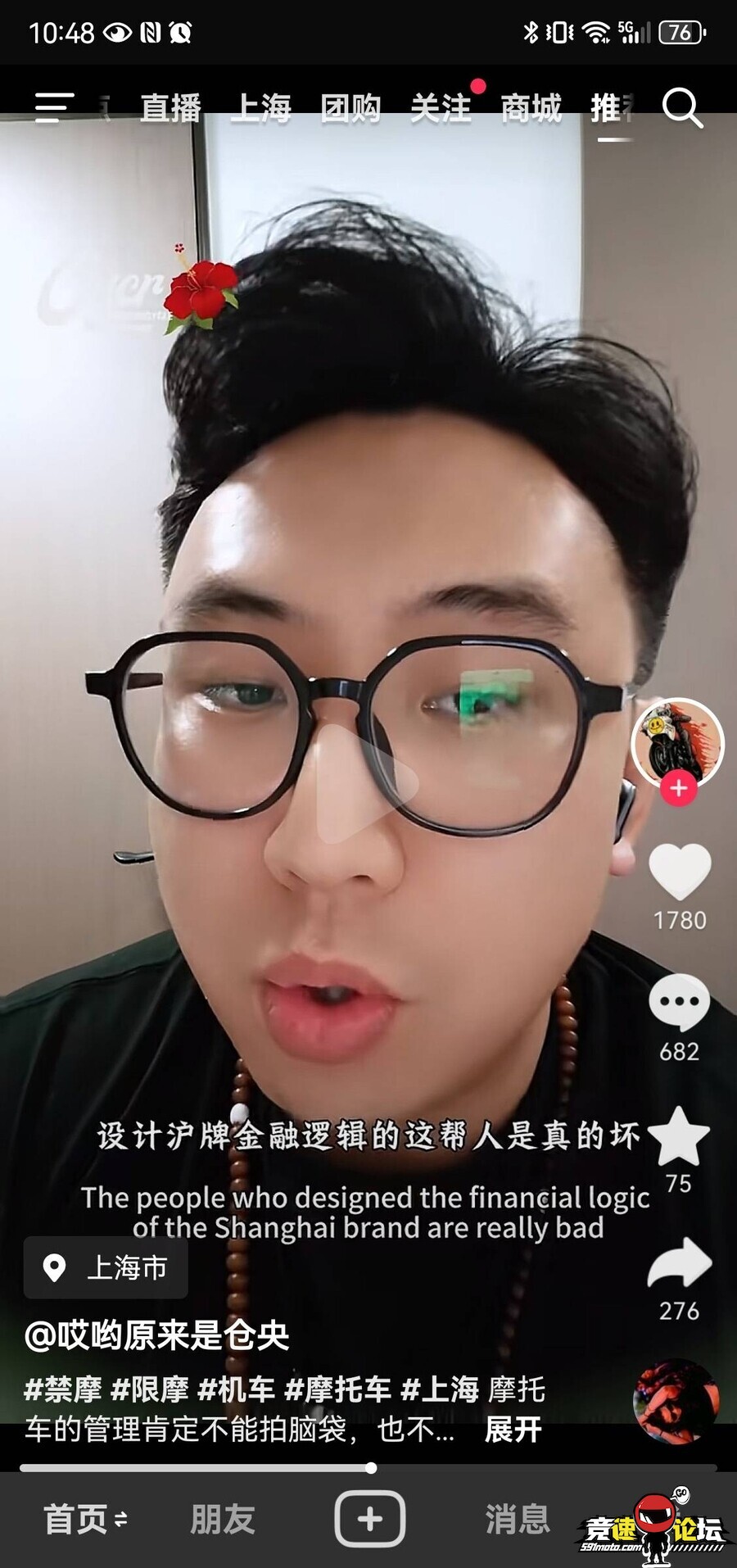This screenshot has width=737, height=1568.
Task: Open the 上海市 location tag
Action: 106,1267
